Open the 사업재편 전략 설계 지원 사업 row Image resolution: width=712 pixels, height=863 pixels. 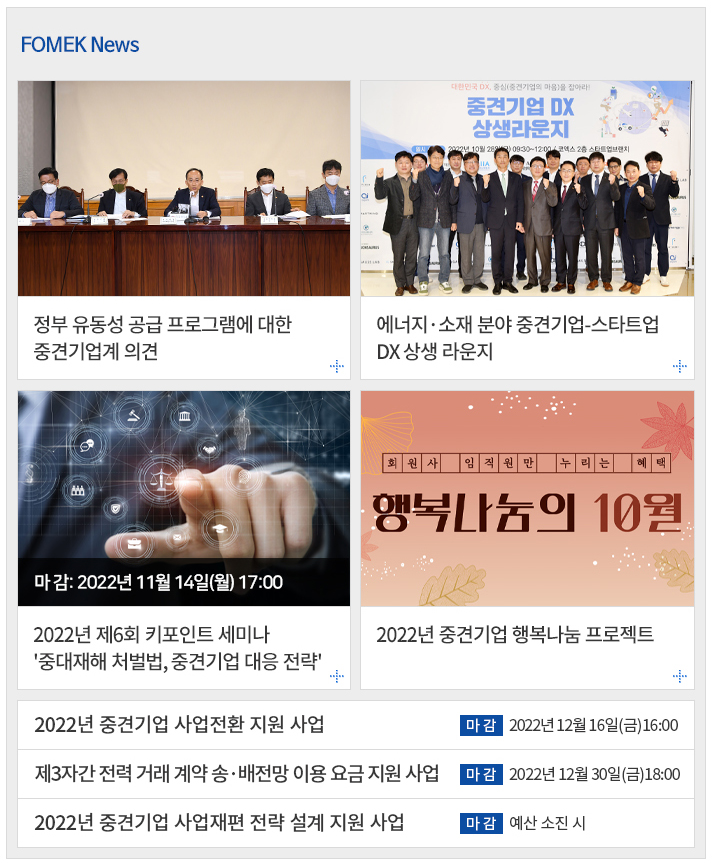[220, 823]
